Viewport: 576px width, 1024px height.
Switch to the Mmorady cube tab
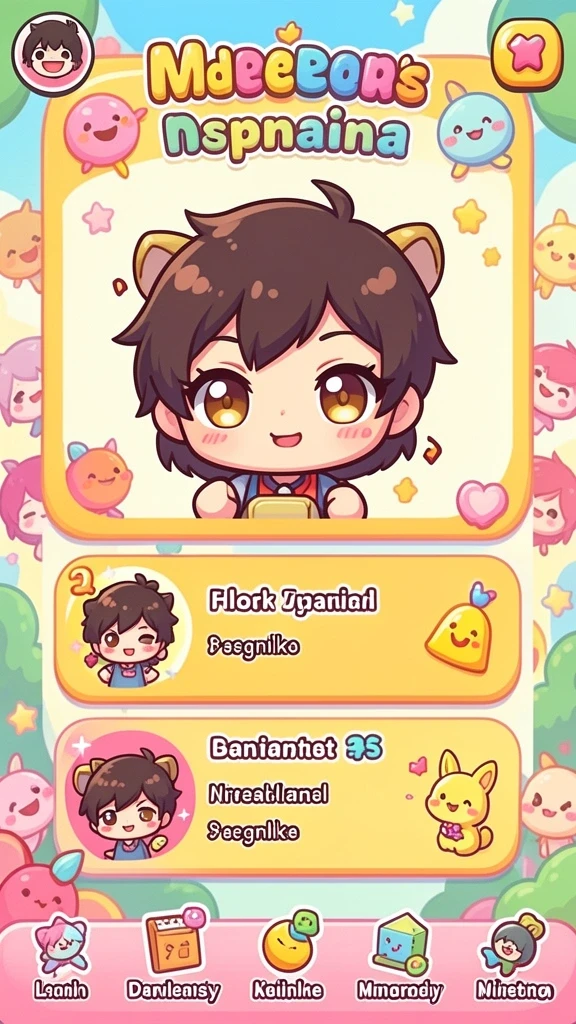coord(400,960)
